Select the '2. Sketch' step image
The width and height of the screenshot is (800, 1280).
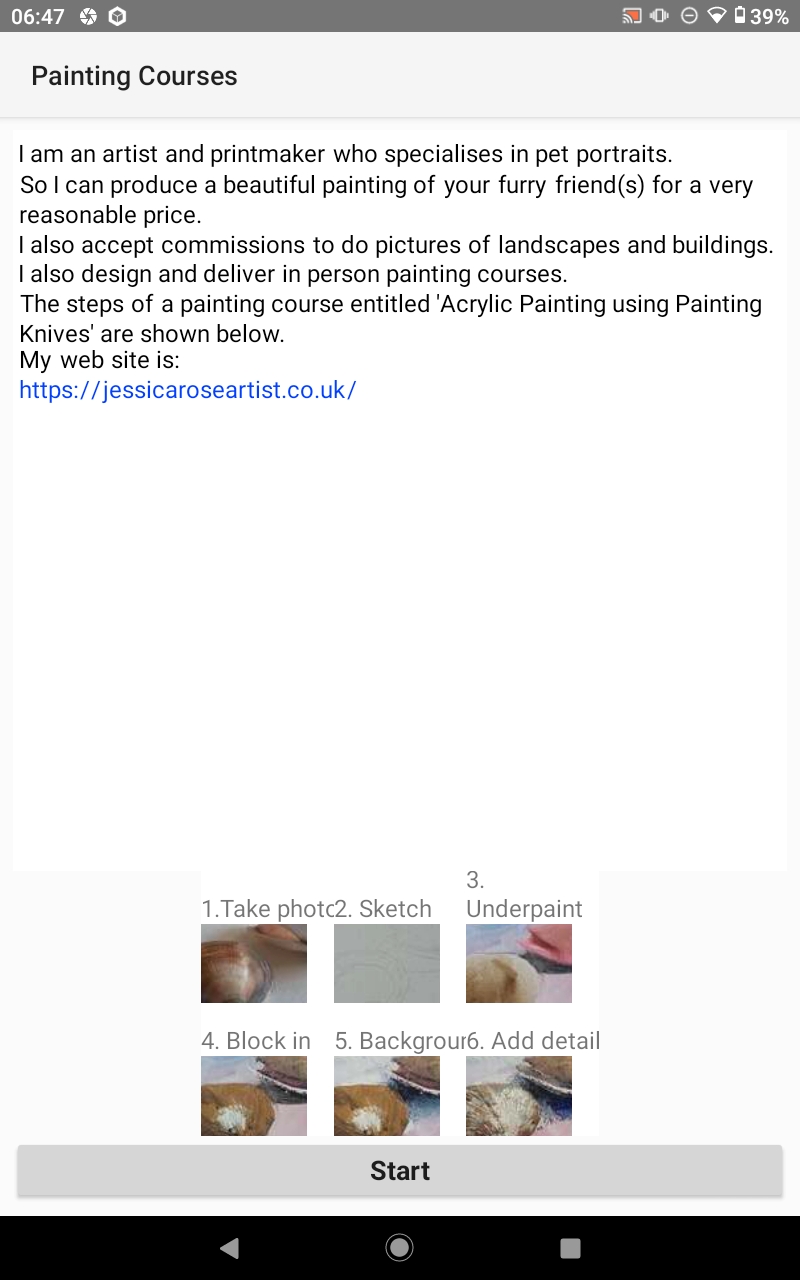click(x=387, y=963)
